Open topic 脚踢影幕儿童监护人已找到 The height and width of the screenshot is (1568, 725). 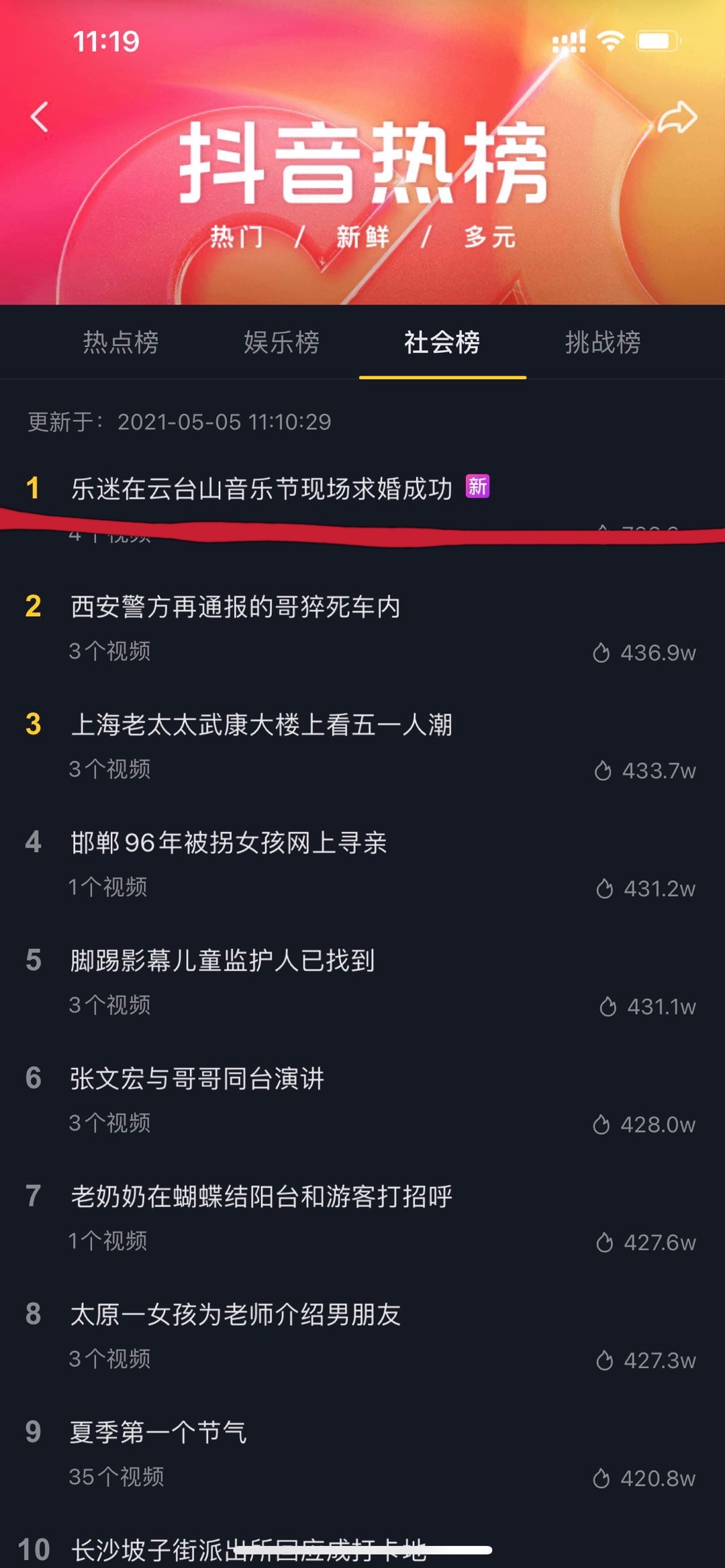coord(222,961)
